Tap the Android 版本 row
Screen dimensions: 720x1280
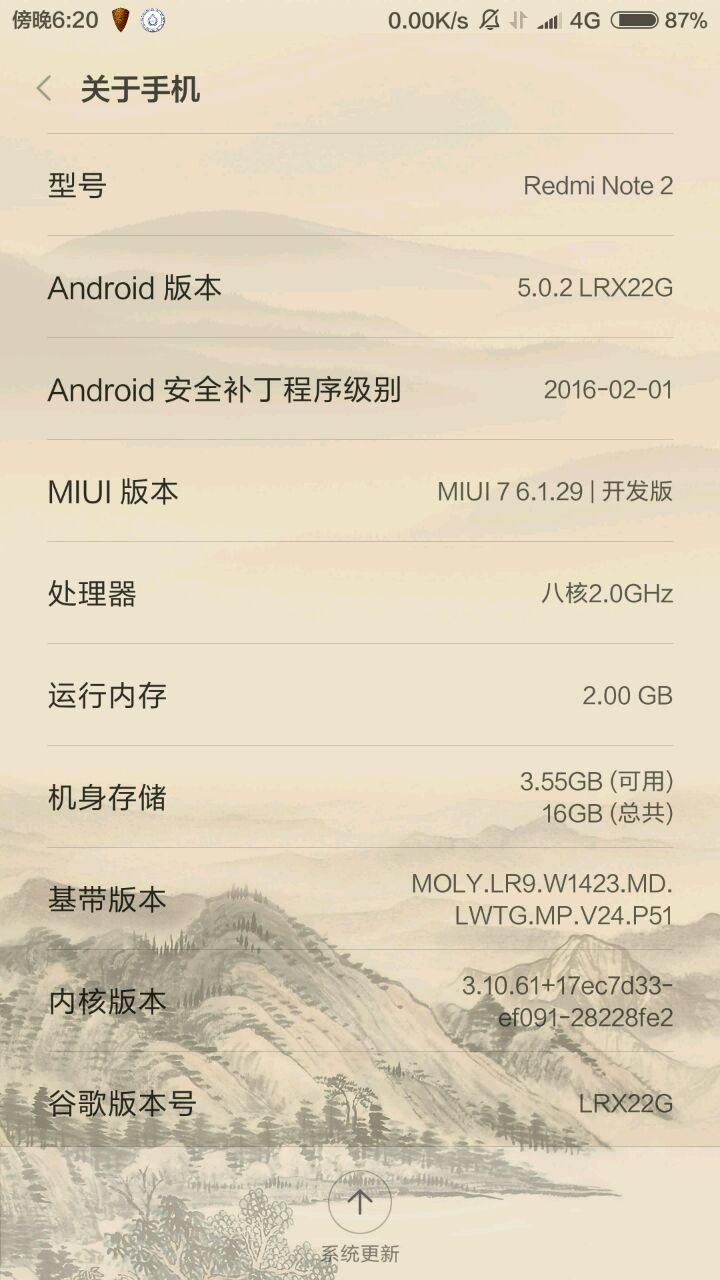click(x=360, y=288)
